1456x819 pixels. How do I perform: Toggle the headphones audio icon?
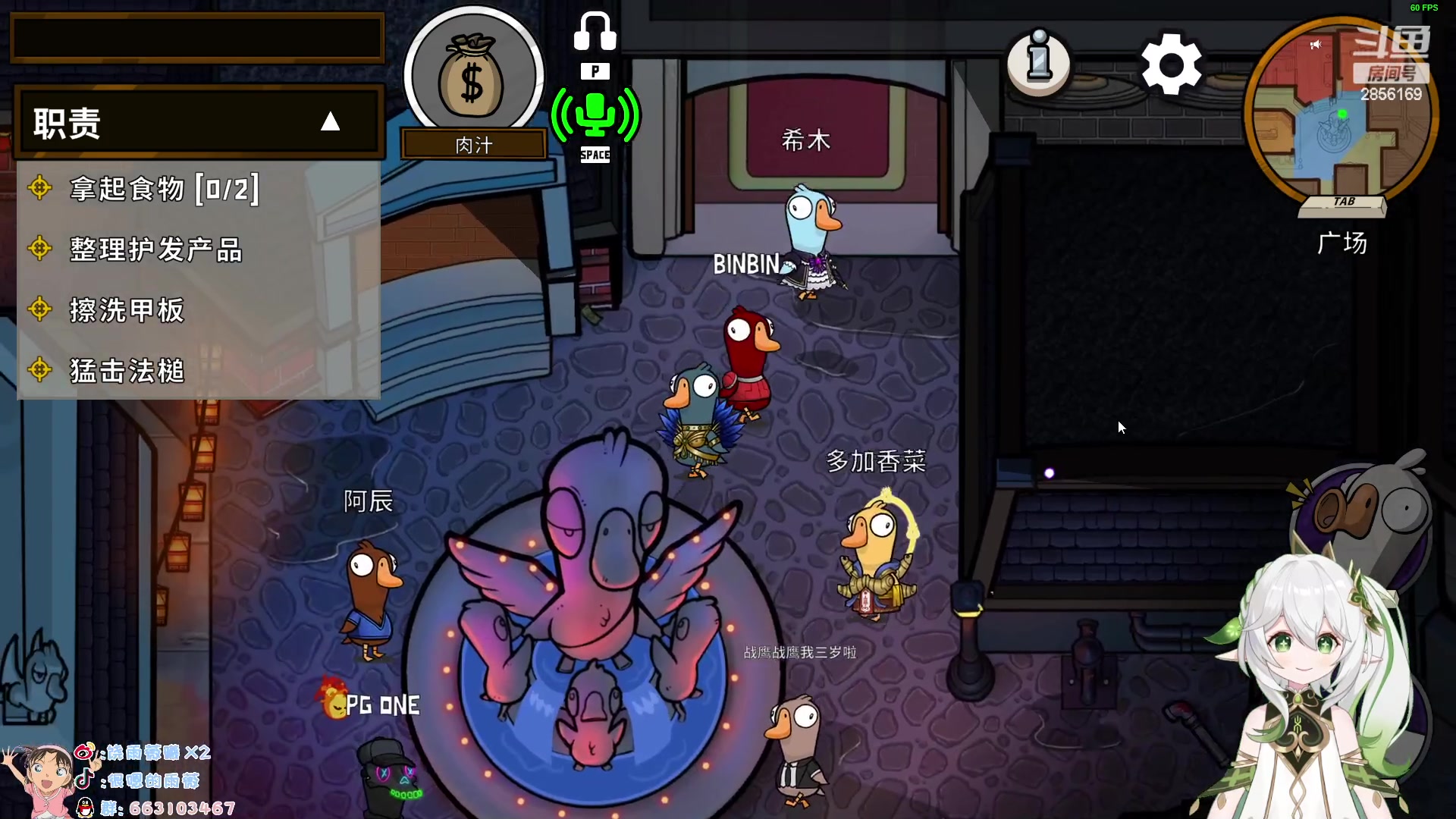pyautogui.click(x=595, y=33)
